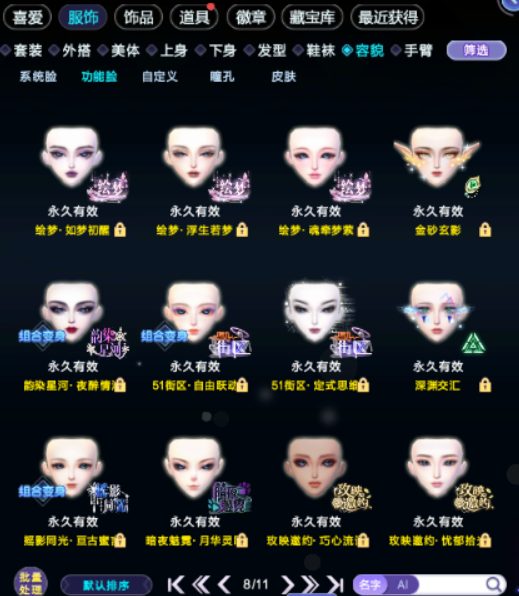Viewport: 519px width, 596px height.
Task: Open the 徽章 tab
Action: tap(251, 17)
